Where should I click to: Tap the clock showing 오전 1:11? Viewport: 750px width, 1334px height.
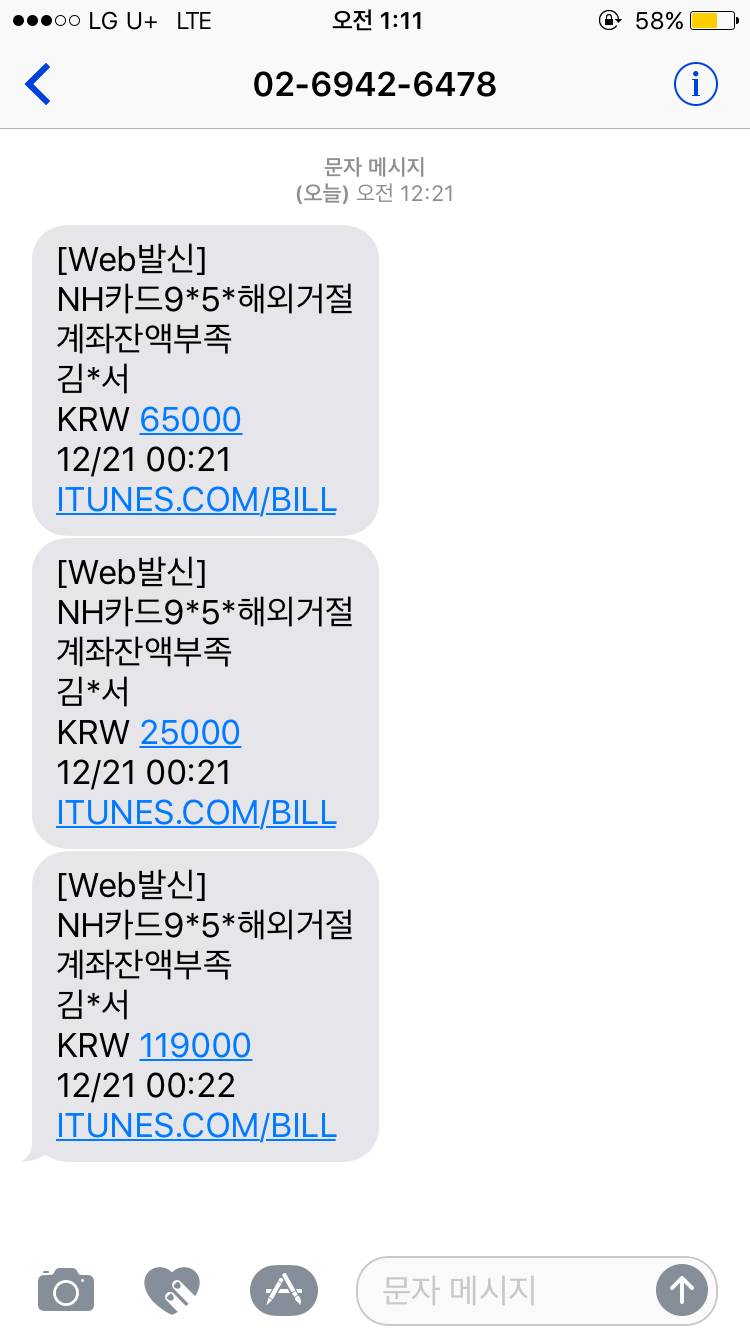coord(375,20)
